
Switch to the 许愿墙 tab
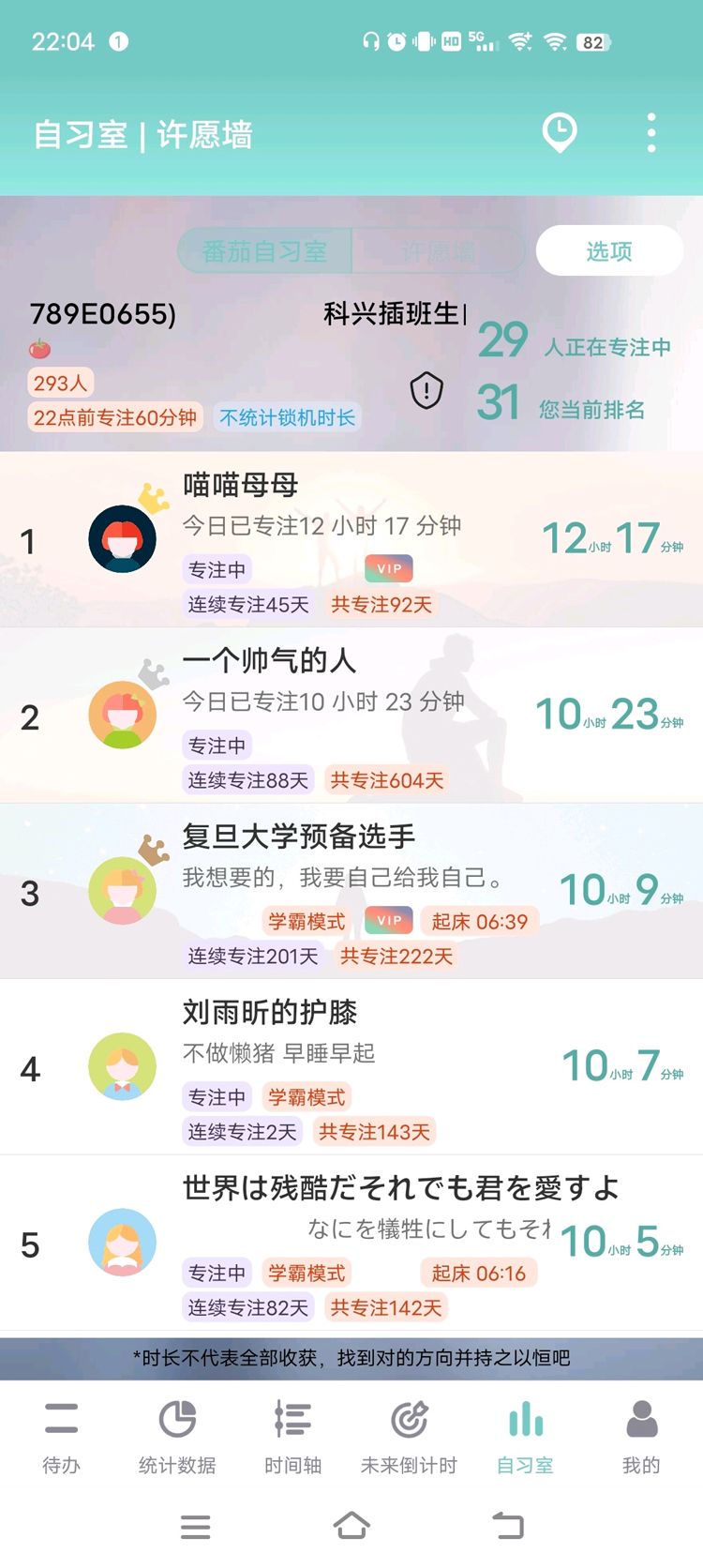point(439,250)
